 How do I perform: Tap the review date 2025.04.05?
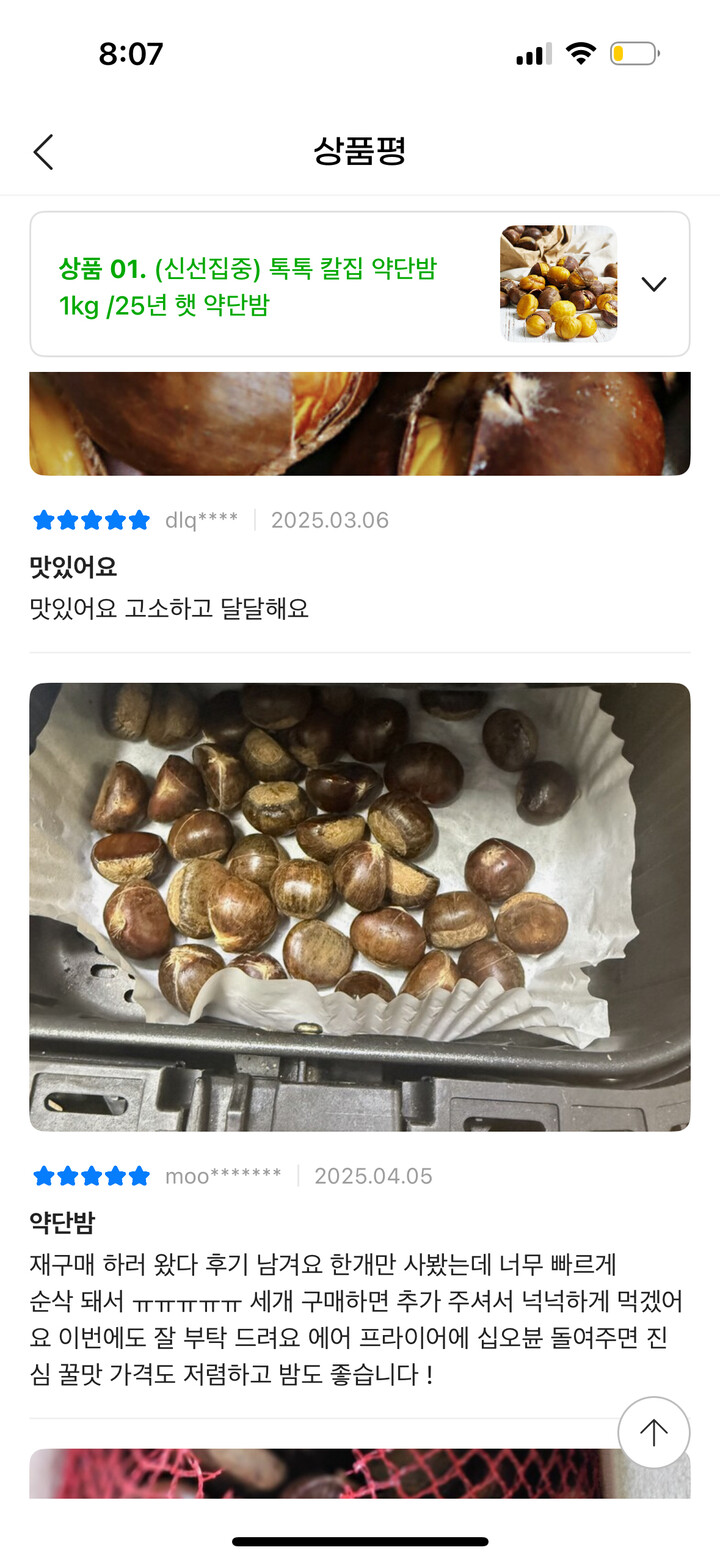coord(373,1176)
